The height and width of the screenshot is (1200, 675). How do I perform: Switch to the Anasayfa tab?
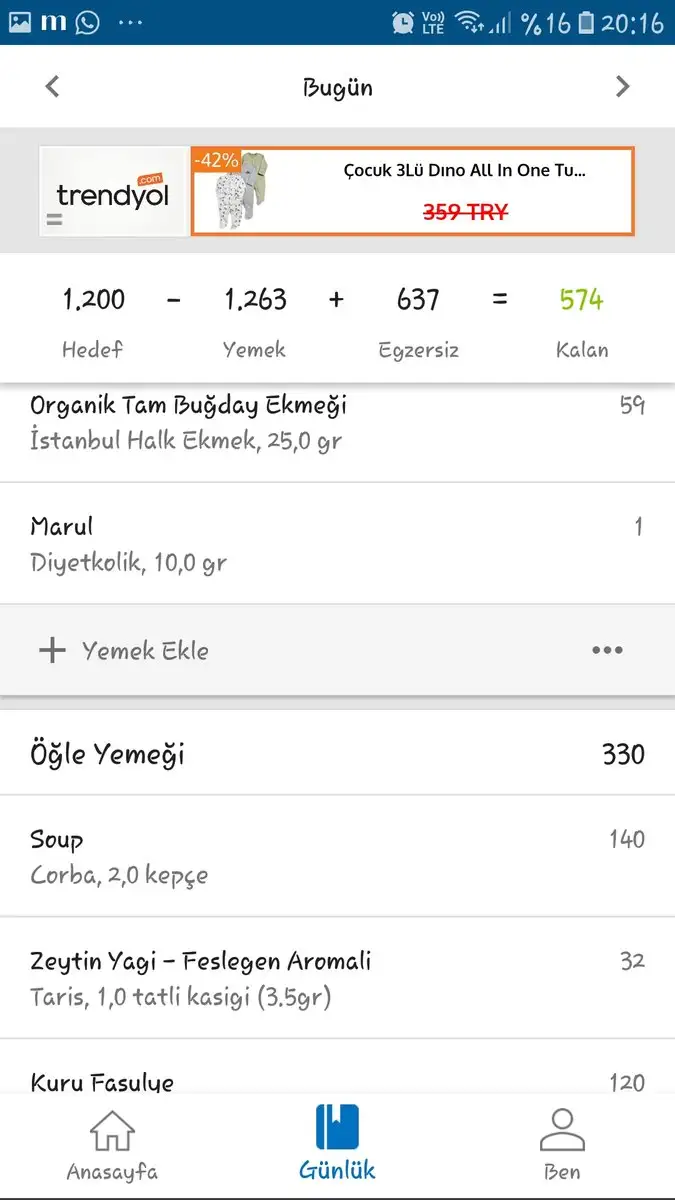(x=112, y=1145)
